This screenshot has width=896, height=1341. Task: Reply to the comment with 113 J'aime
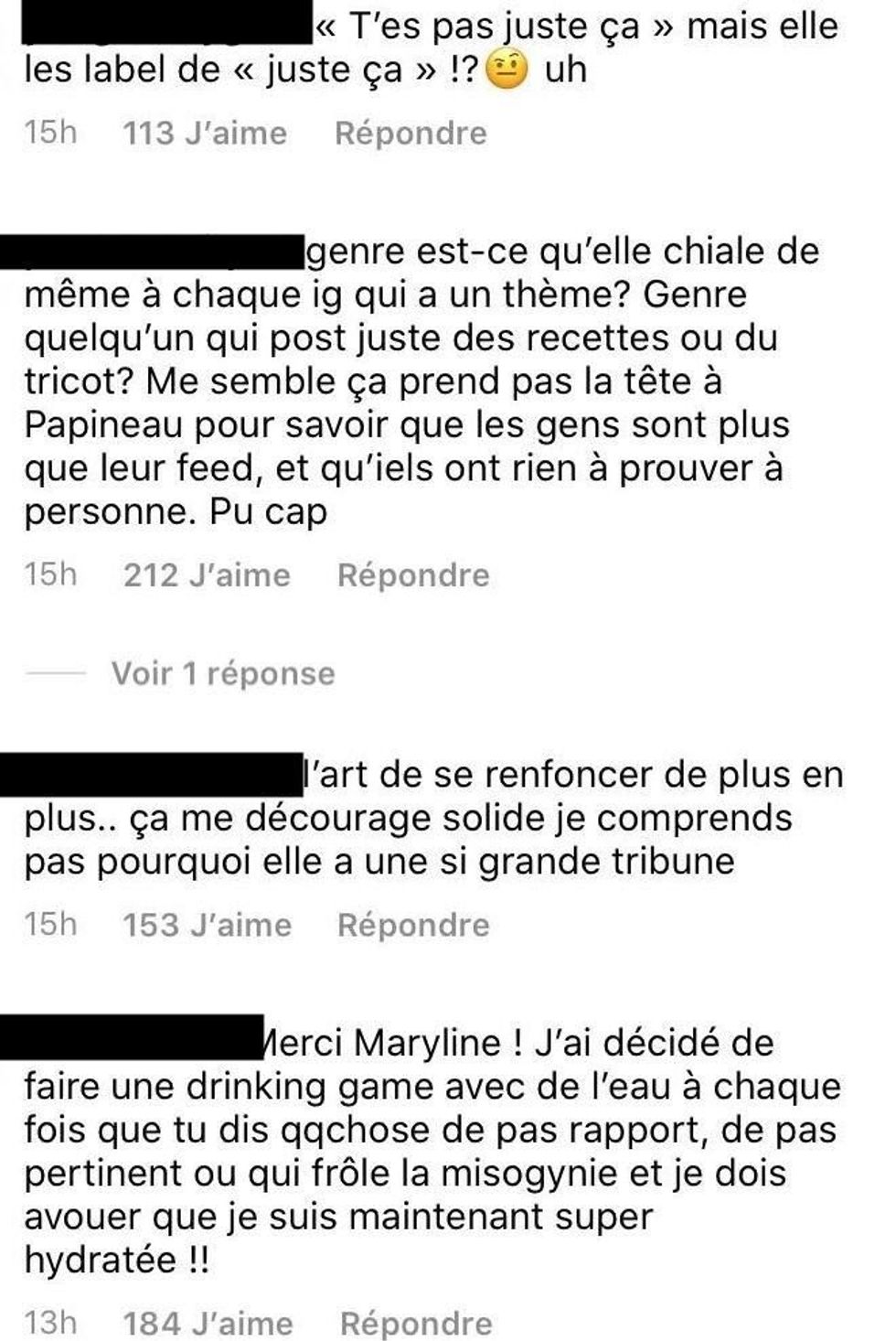[x=411, y=134]
